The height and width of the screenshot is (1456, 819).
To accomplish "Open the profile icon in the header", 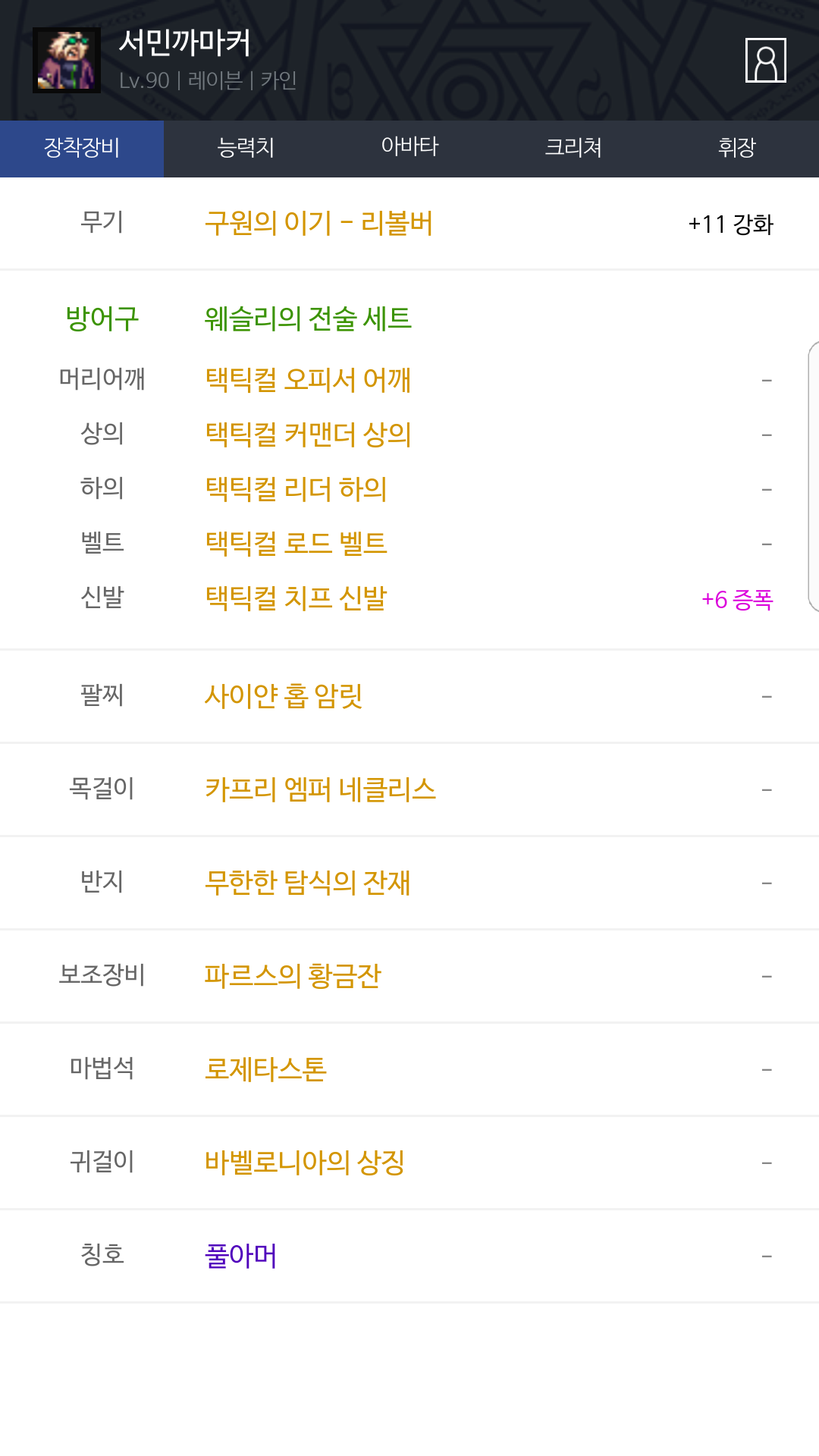I will coord(765,60).
